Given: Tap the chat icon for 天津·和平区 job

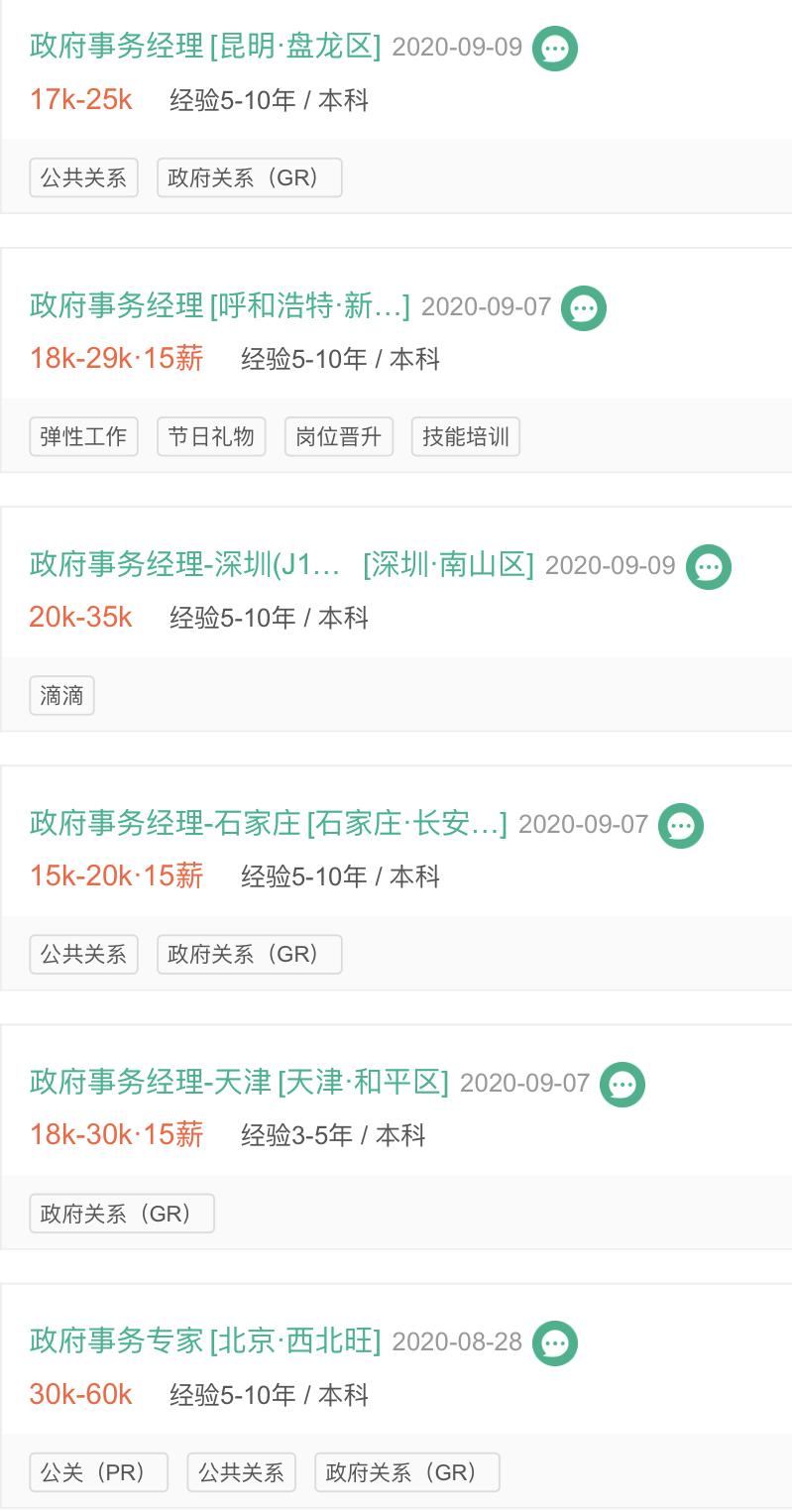Looking at the screenshot, I should (622, 1085).
